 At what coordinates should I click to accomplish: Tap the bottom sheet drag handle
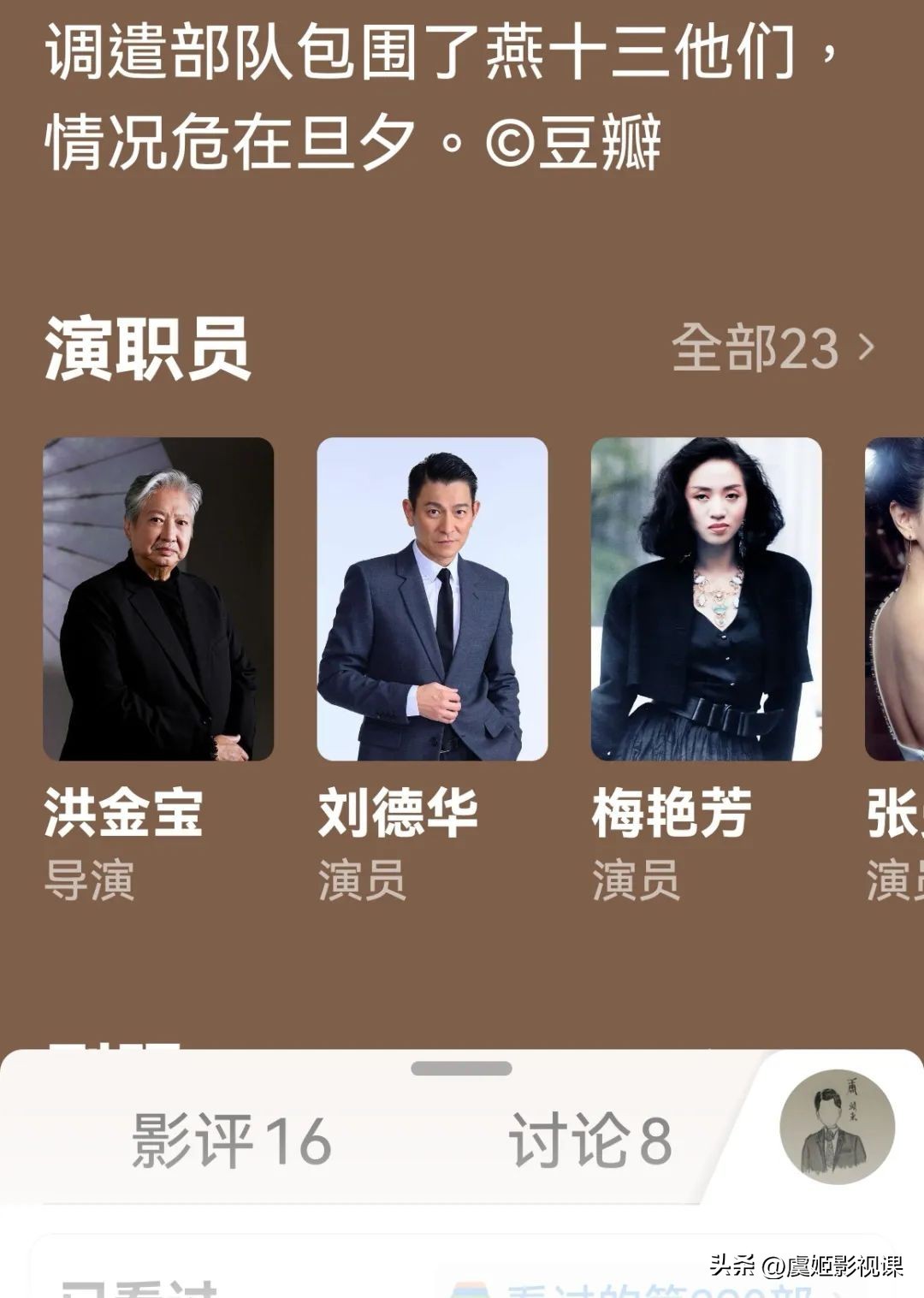(x=461, y=1068)
